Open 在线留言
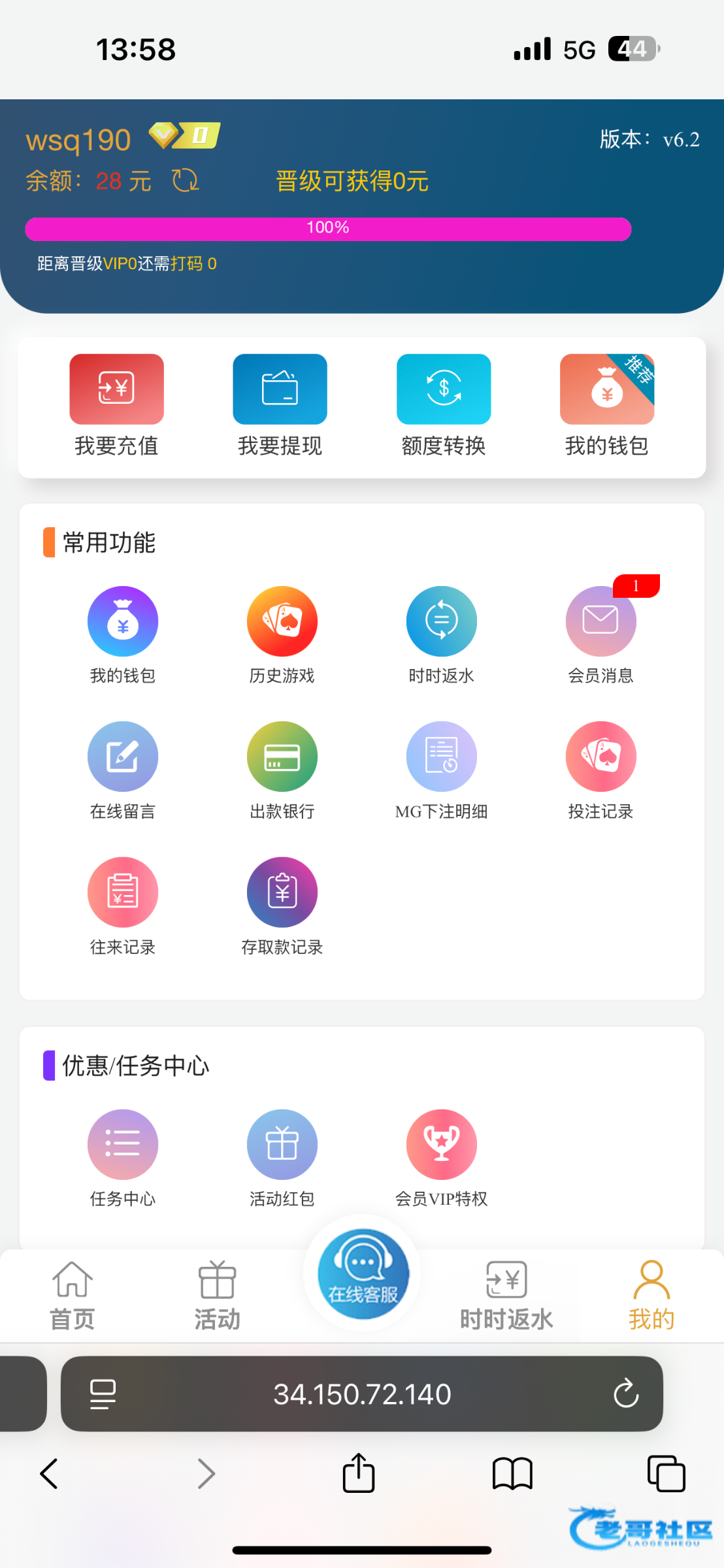 pos(123,771)
